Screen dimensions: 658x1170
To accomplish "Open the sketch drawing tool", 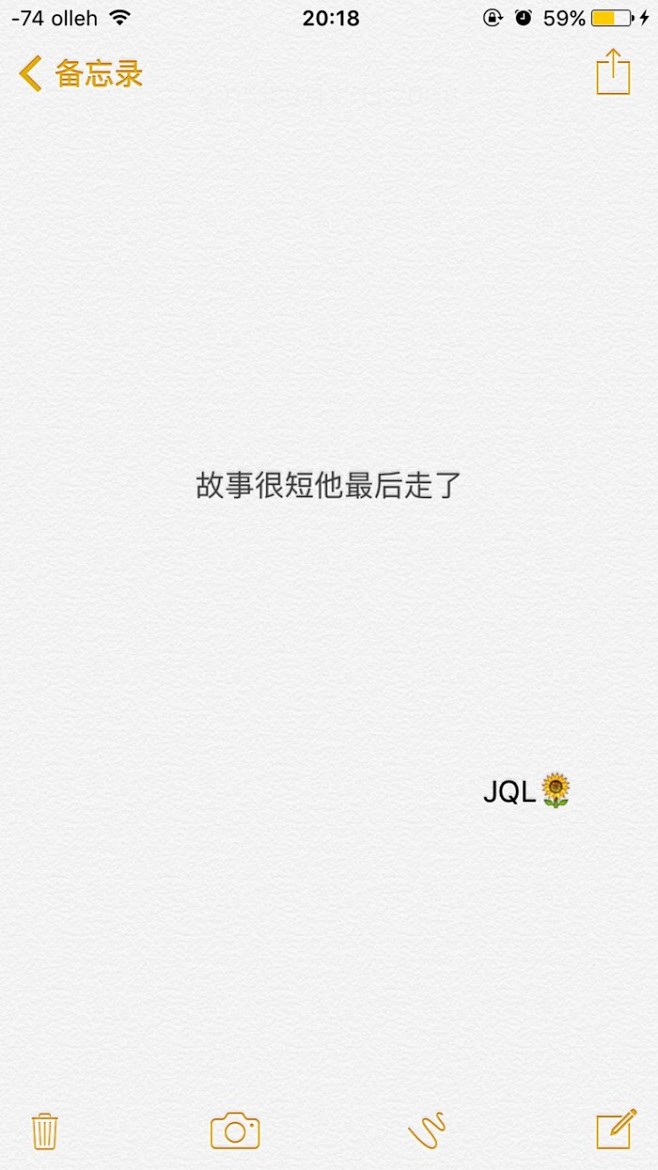I will pos(427,1131).
